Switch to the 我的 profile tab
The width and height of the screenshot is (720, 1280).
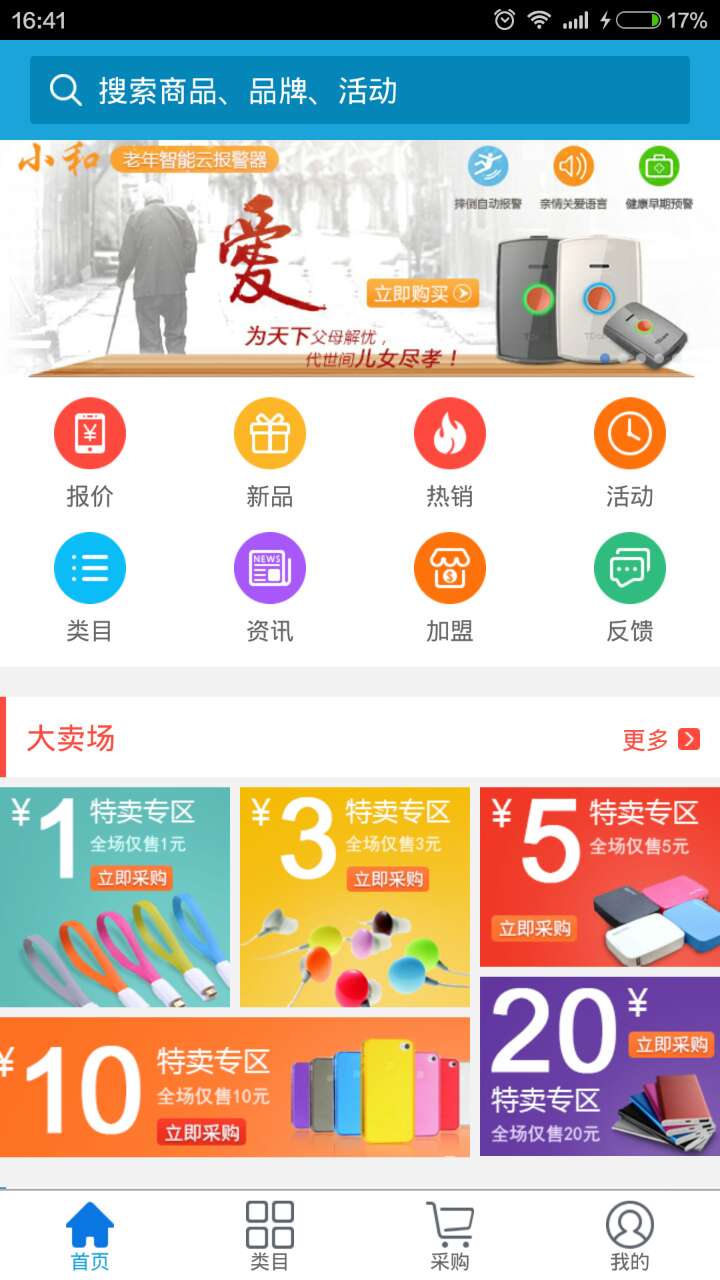[630, 1235]
